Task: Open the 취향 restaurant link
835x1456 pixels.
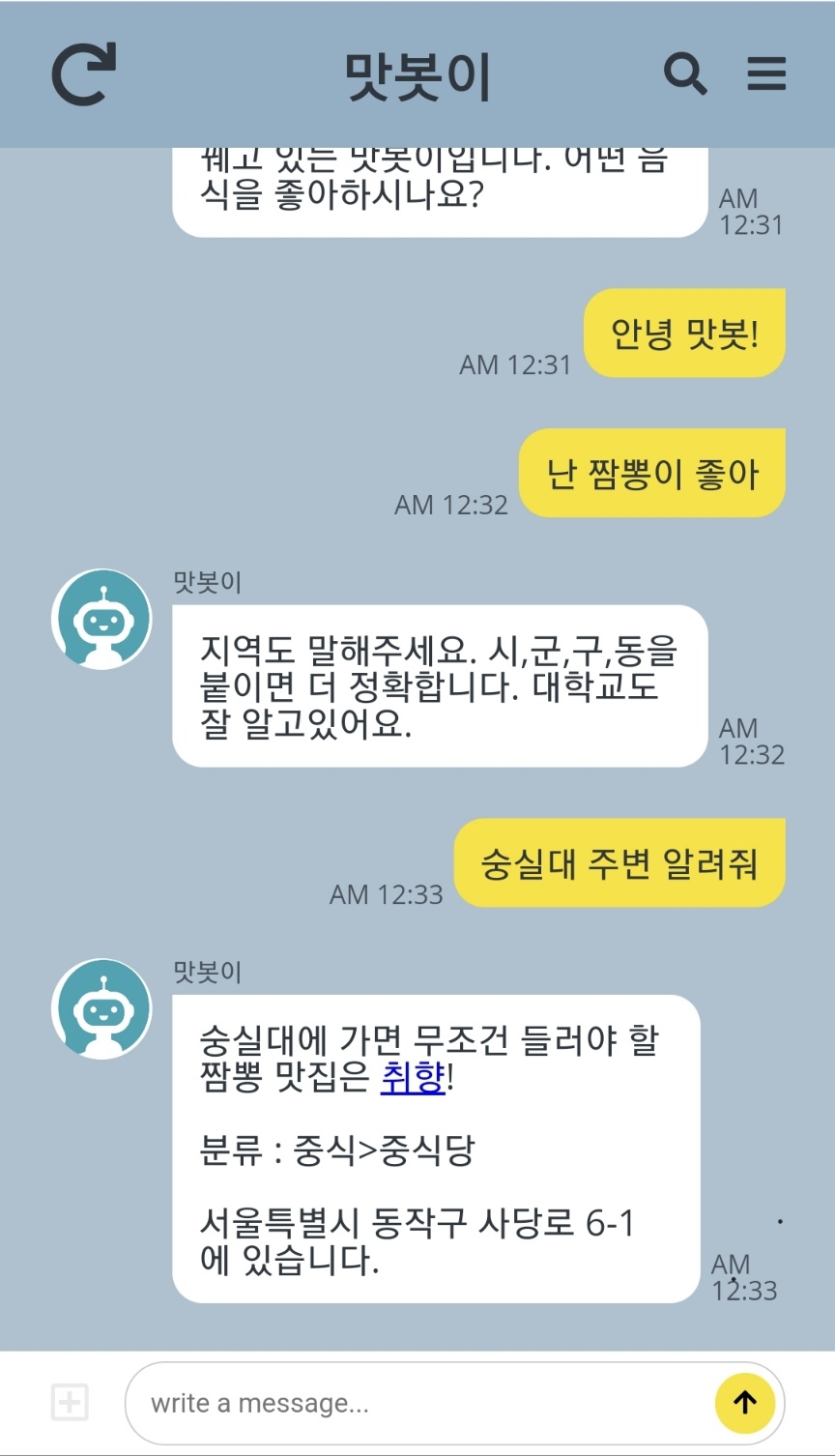Action: click(413, 1077)
